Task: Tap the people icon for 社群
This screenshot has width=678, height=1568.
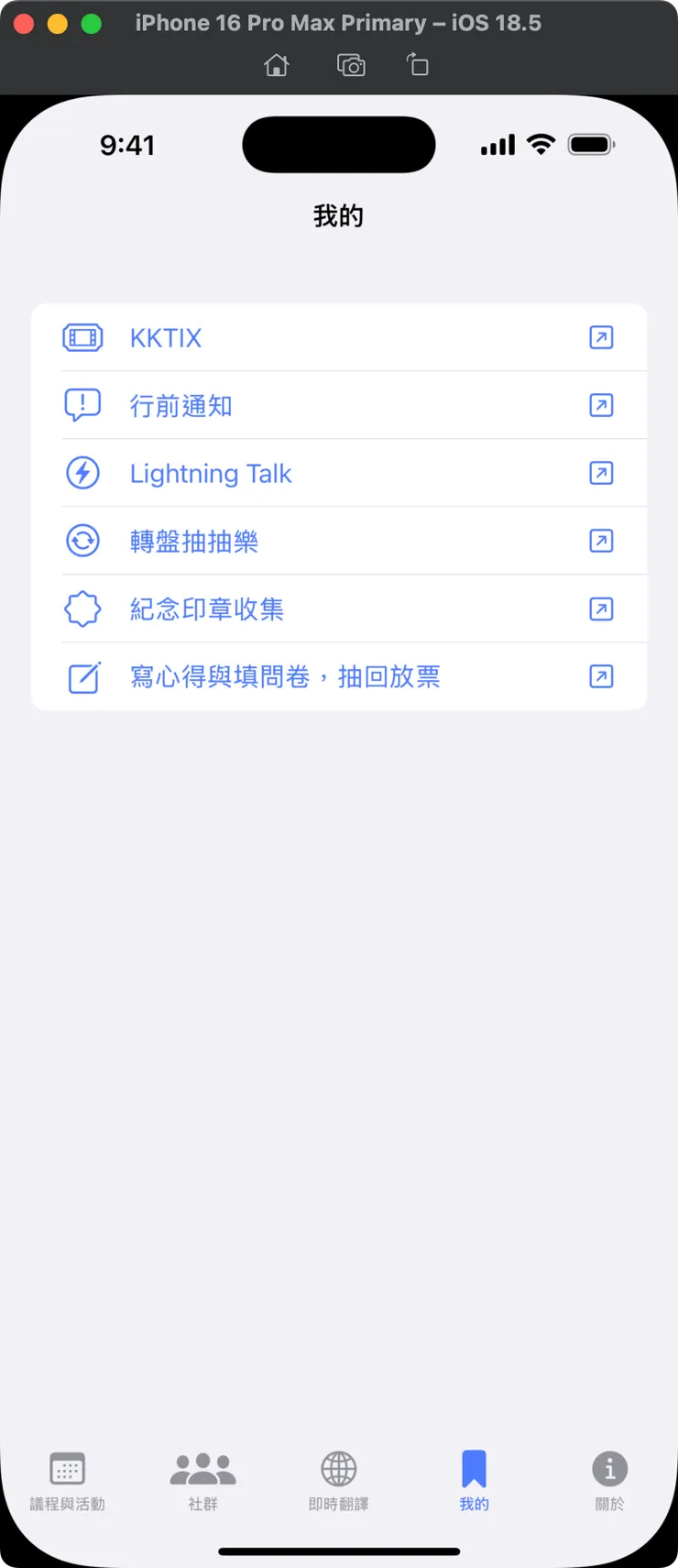Action: [x=202, y=1468]
